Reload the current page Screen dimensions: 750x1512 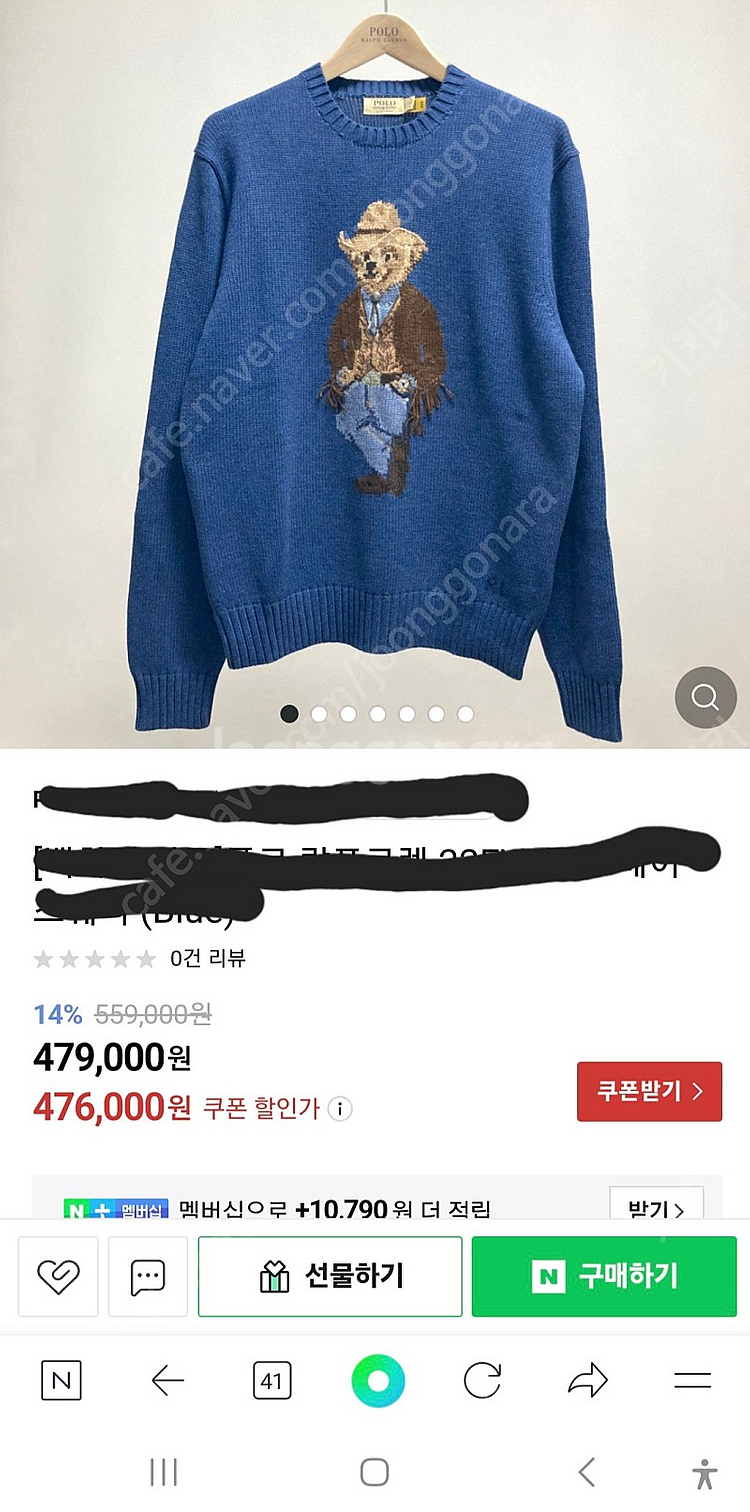(482, 1382)
